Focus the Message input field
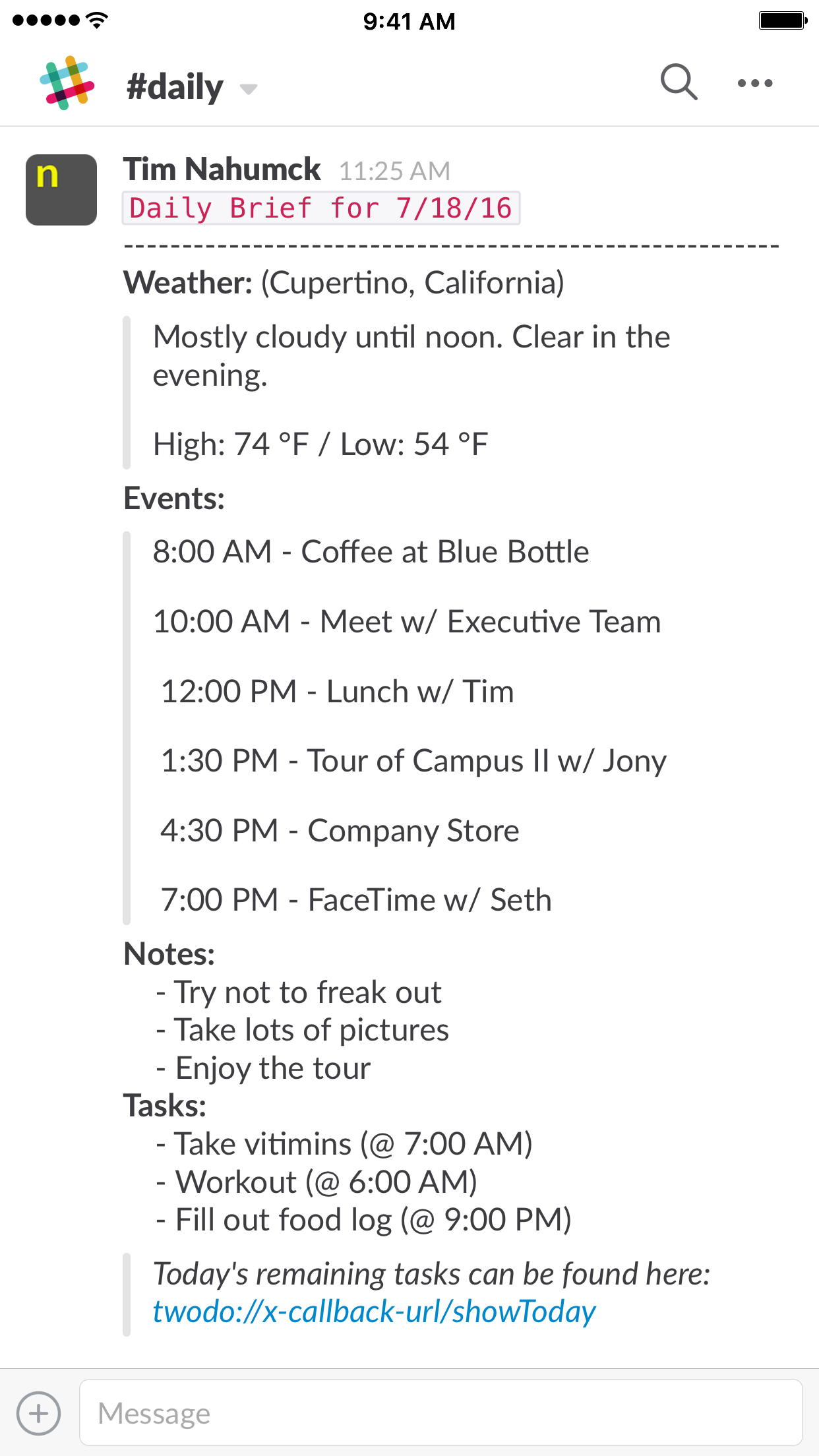Screen dimensions: 819x1456 click(x=440, y=1413)
